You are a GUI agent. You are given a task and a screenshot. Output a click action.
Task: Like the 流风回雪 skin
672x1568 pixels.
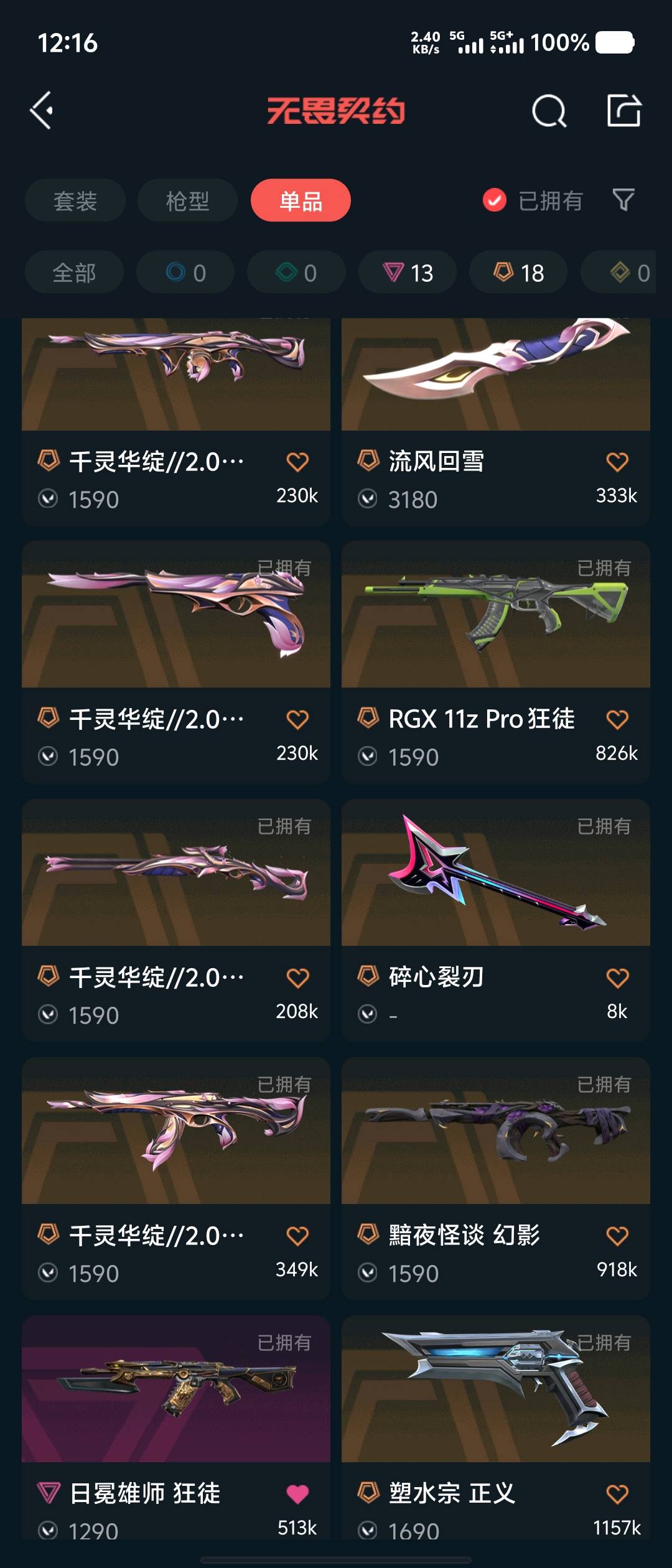[x=617, y=462]
